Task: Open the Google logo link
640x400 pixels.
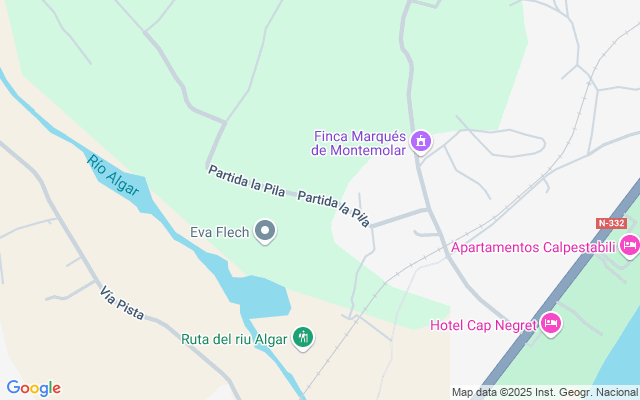Action: (x=34, y=388)
